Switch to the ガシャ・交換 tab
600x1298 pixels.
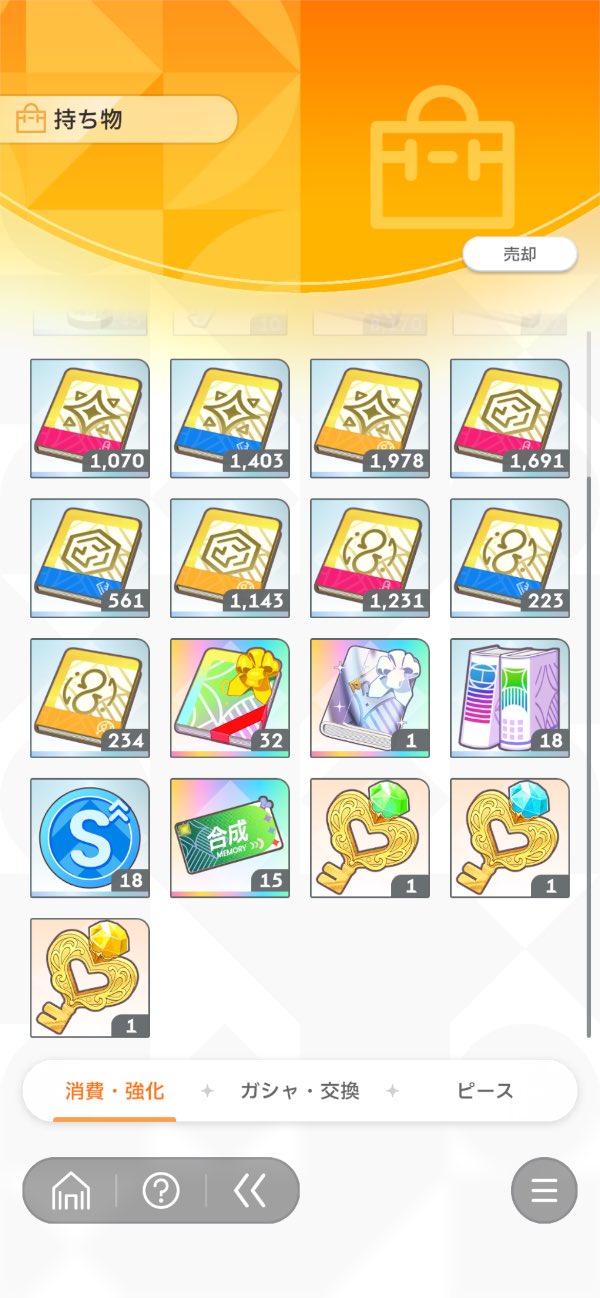299,1091
